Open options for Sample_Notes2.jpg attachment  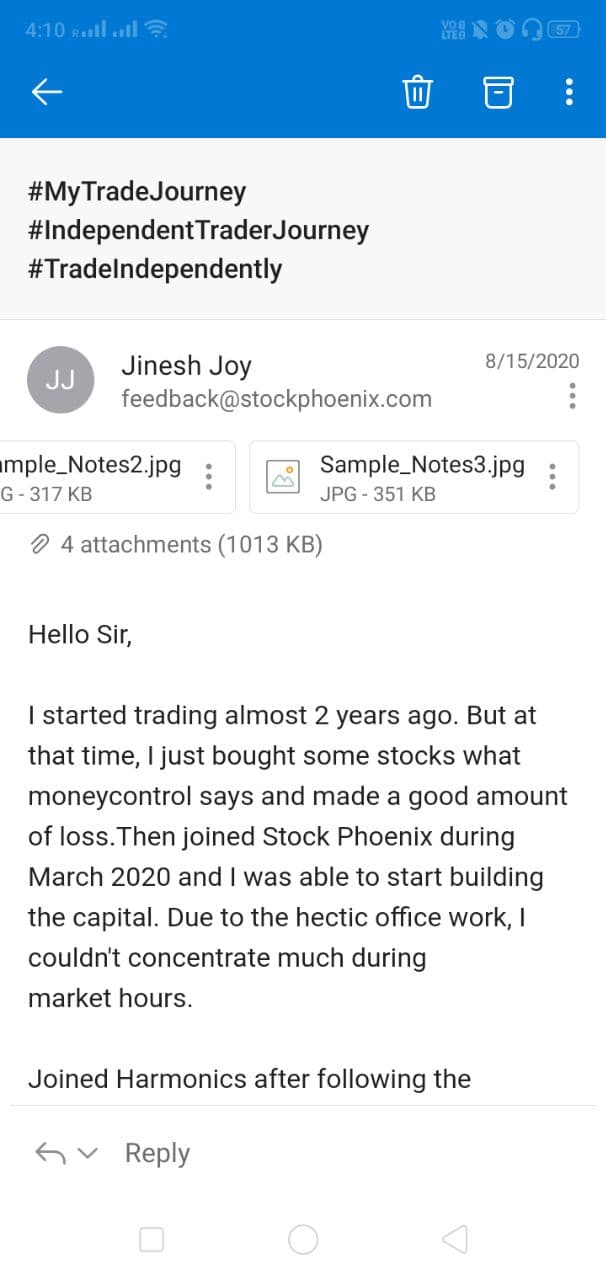(x=208, y=477)
